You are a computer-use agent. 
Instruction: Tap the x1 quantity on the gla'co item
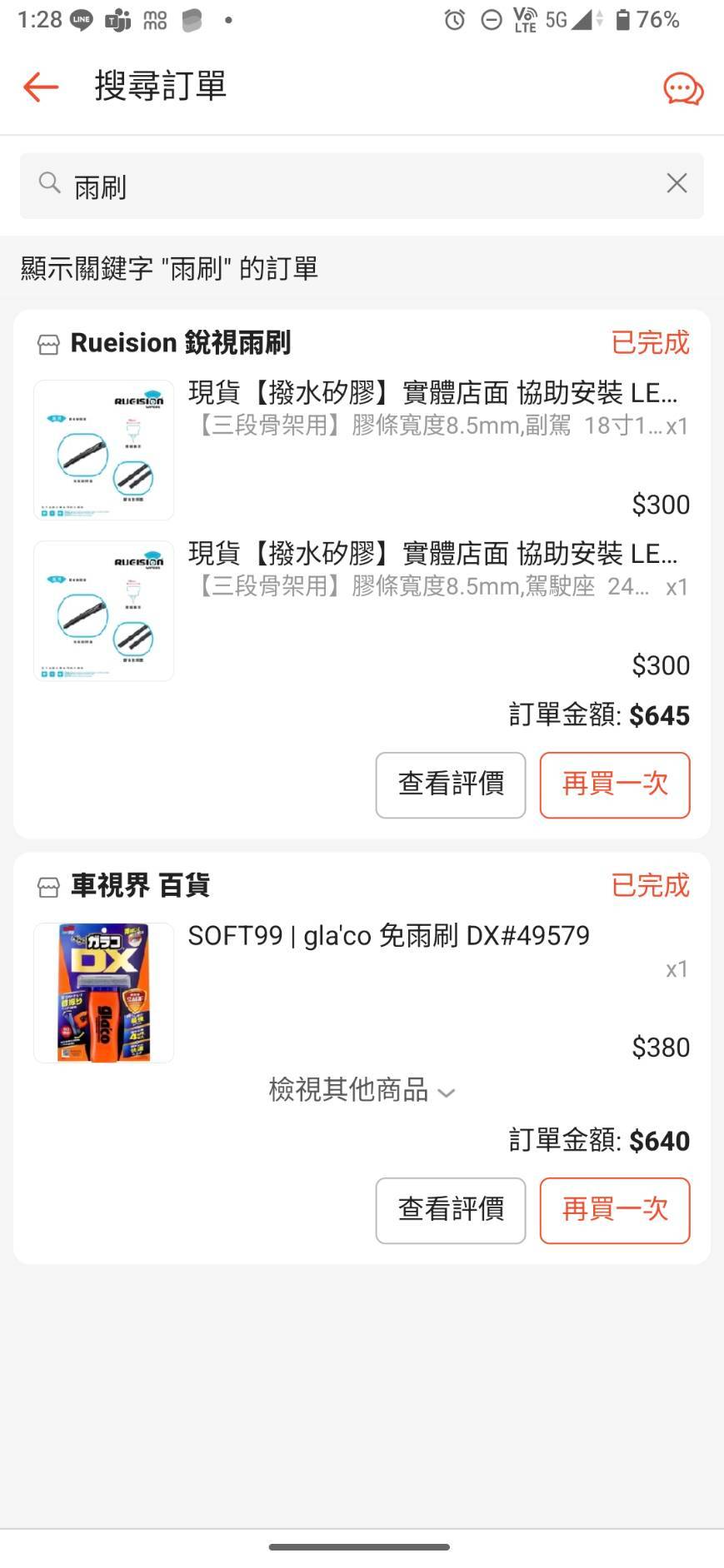(x=676, y=968)
